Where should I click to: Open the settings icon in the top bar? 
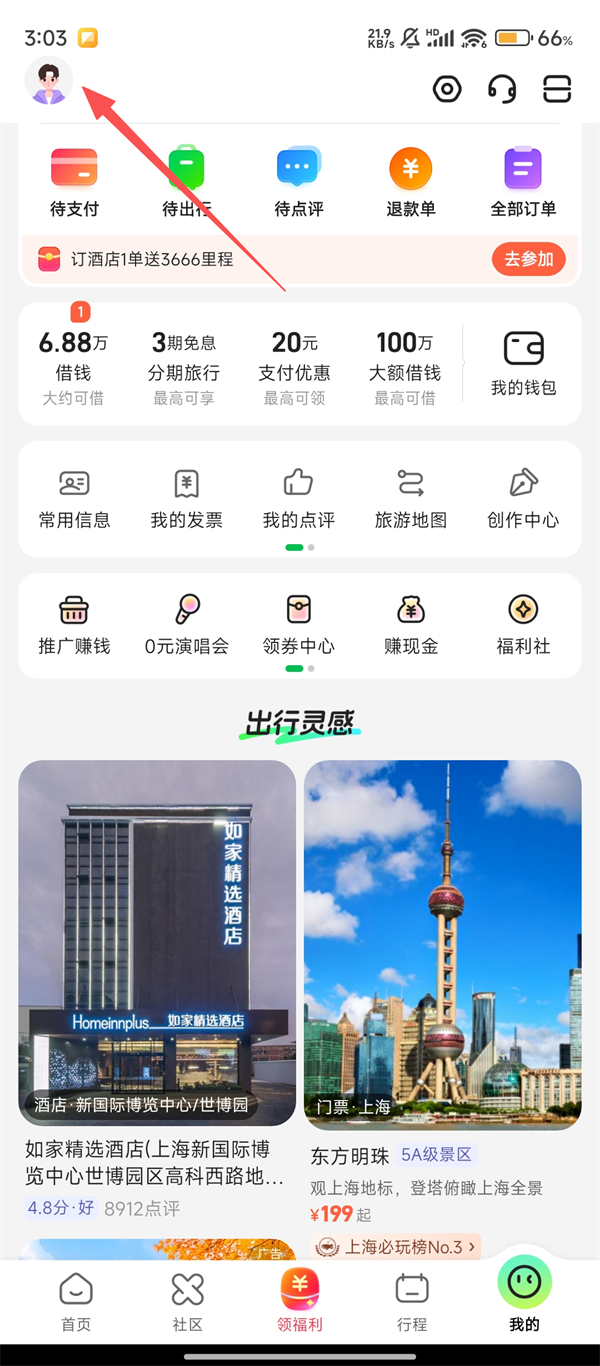click(x=447, y=89)
